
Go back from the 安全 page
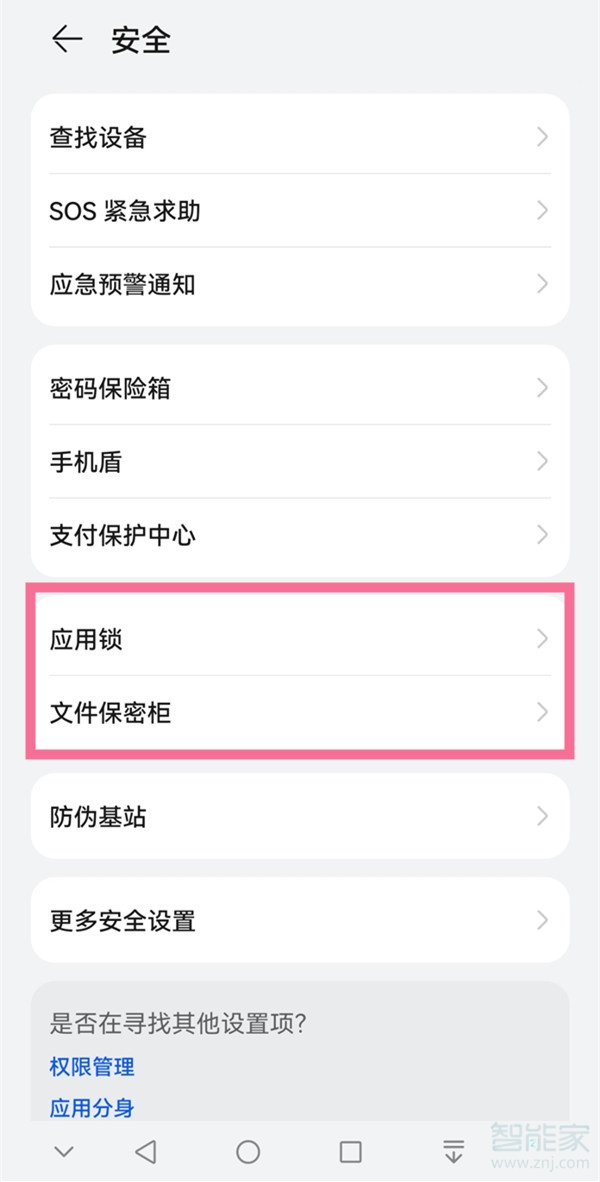tap(67, 40)
